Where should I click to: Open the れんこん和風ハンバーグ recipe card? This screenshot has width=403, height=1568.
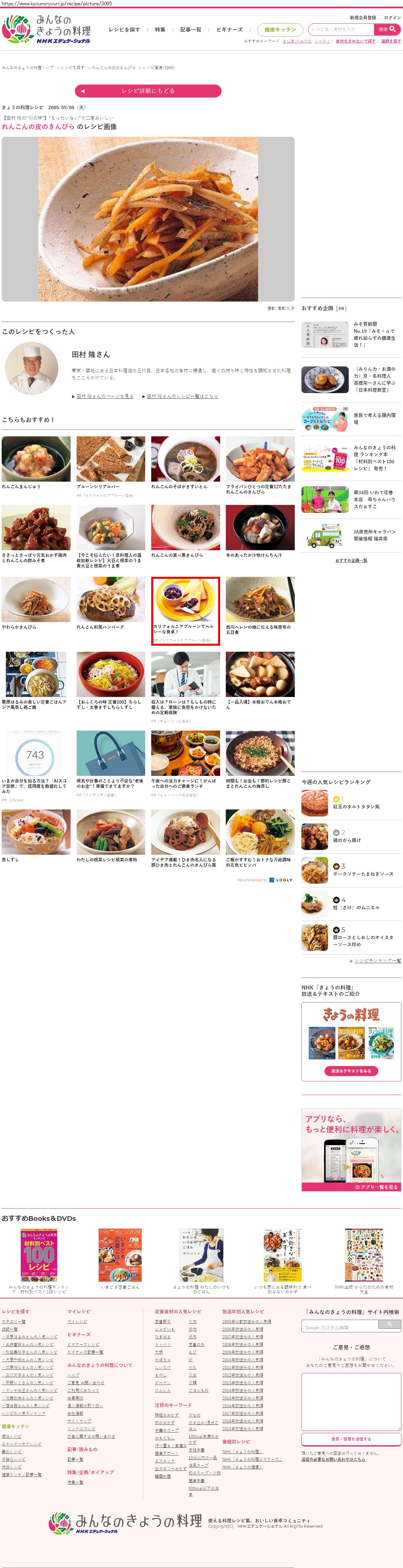111,603
